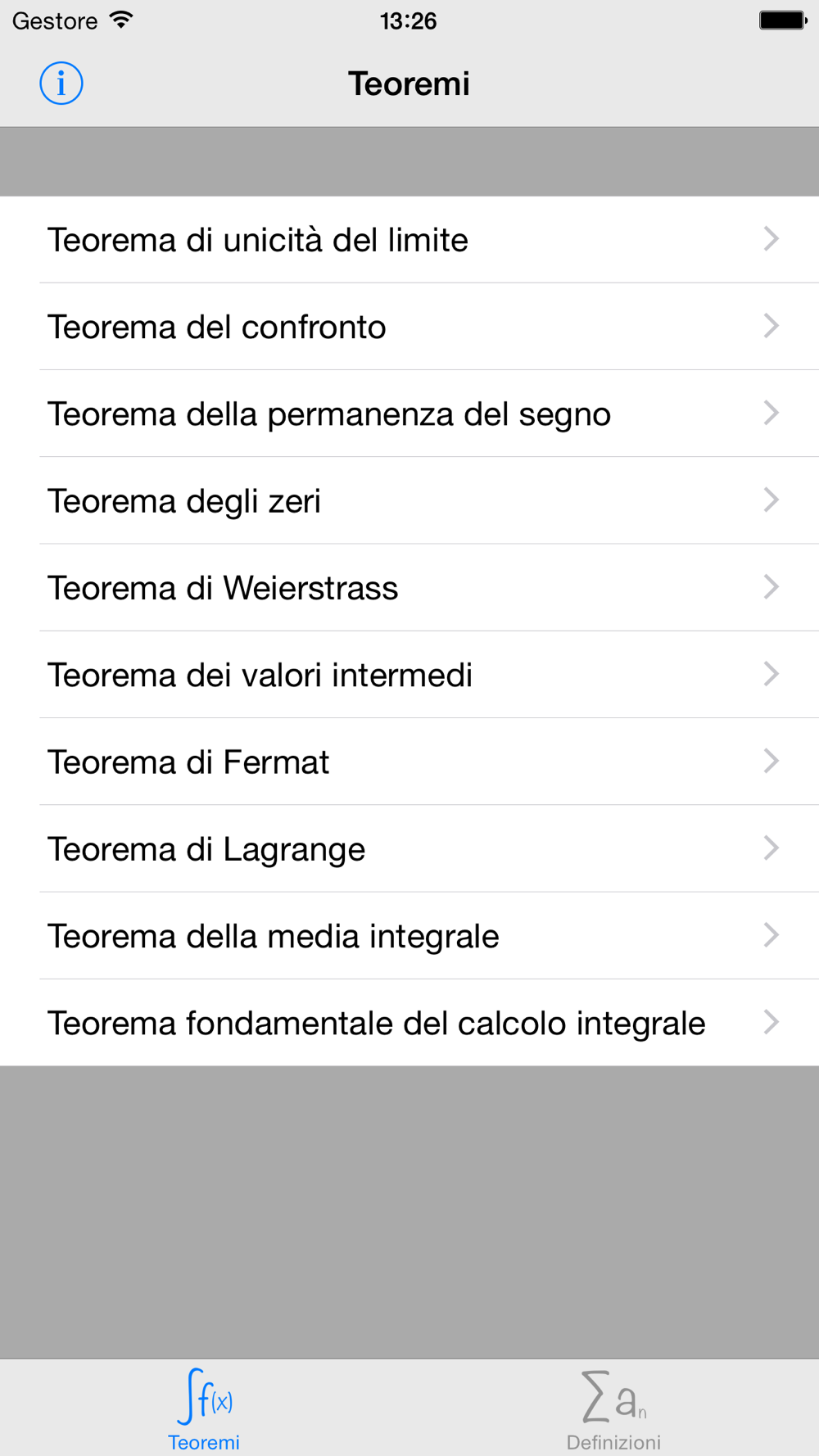Open Teorema fondamentale del calcolo integrale
This screenshot has height=1456, width=819.
point(409,1023)
